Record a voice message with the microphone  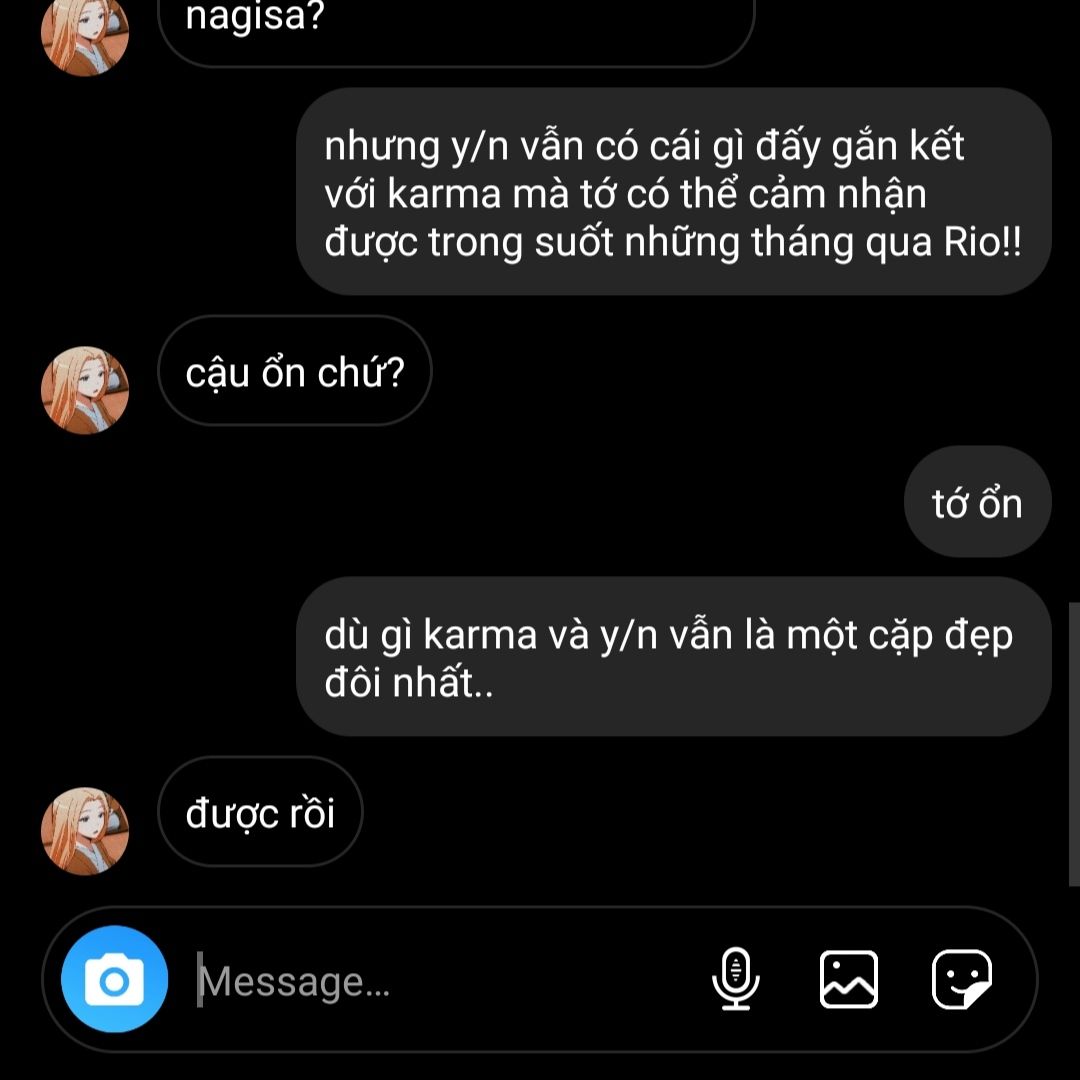coord(736,979)
